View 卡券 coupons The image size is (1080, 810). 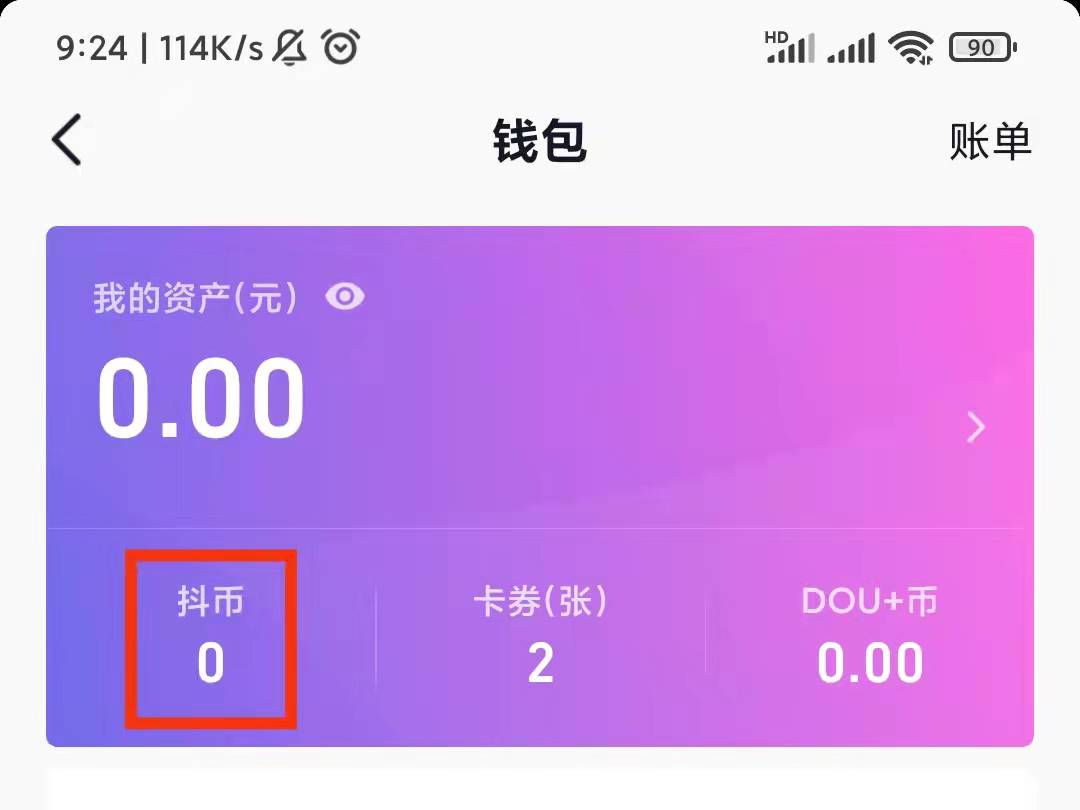540,638
